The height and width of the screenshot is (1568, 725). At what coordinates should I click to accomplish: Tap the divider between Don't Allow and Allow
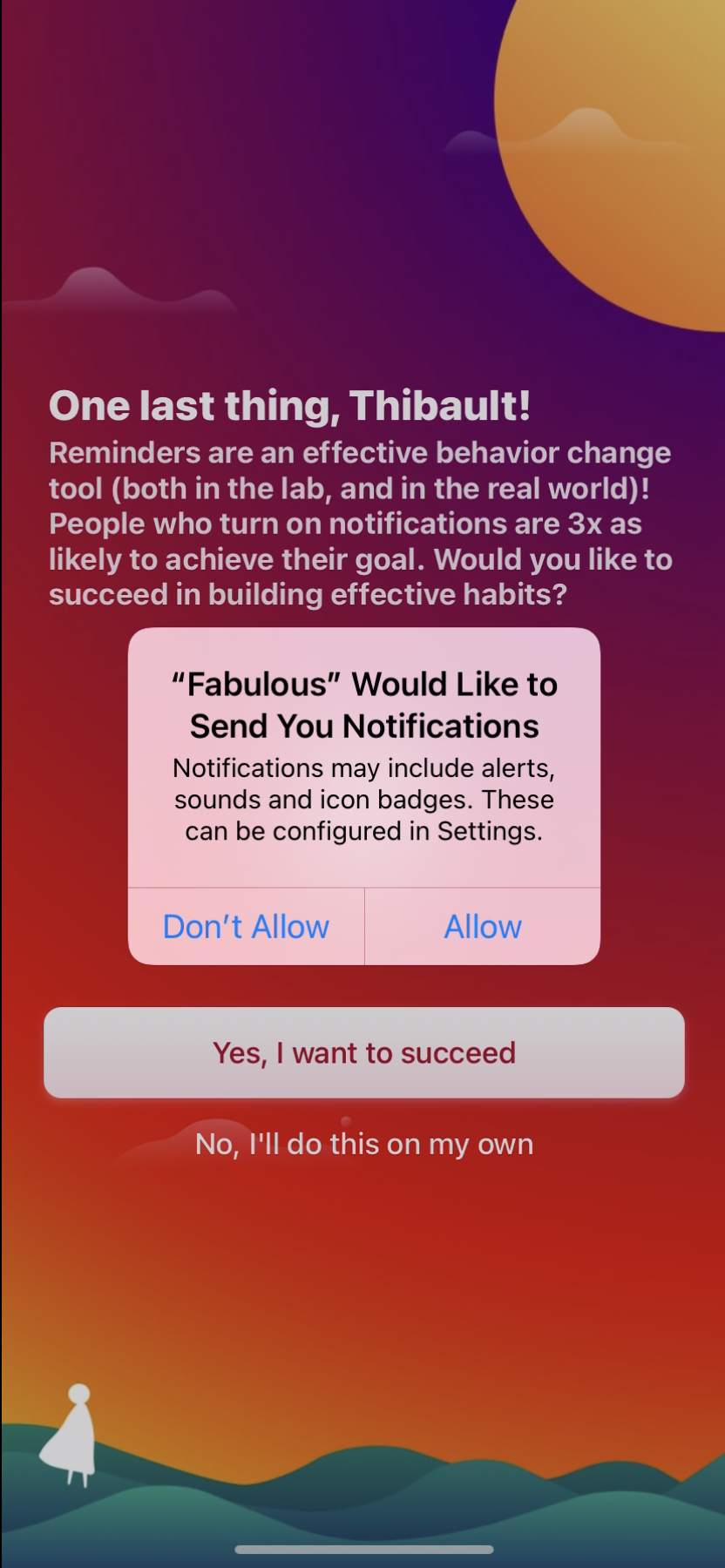tap(363, 926)
